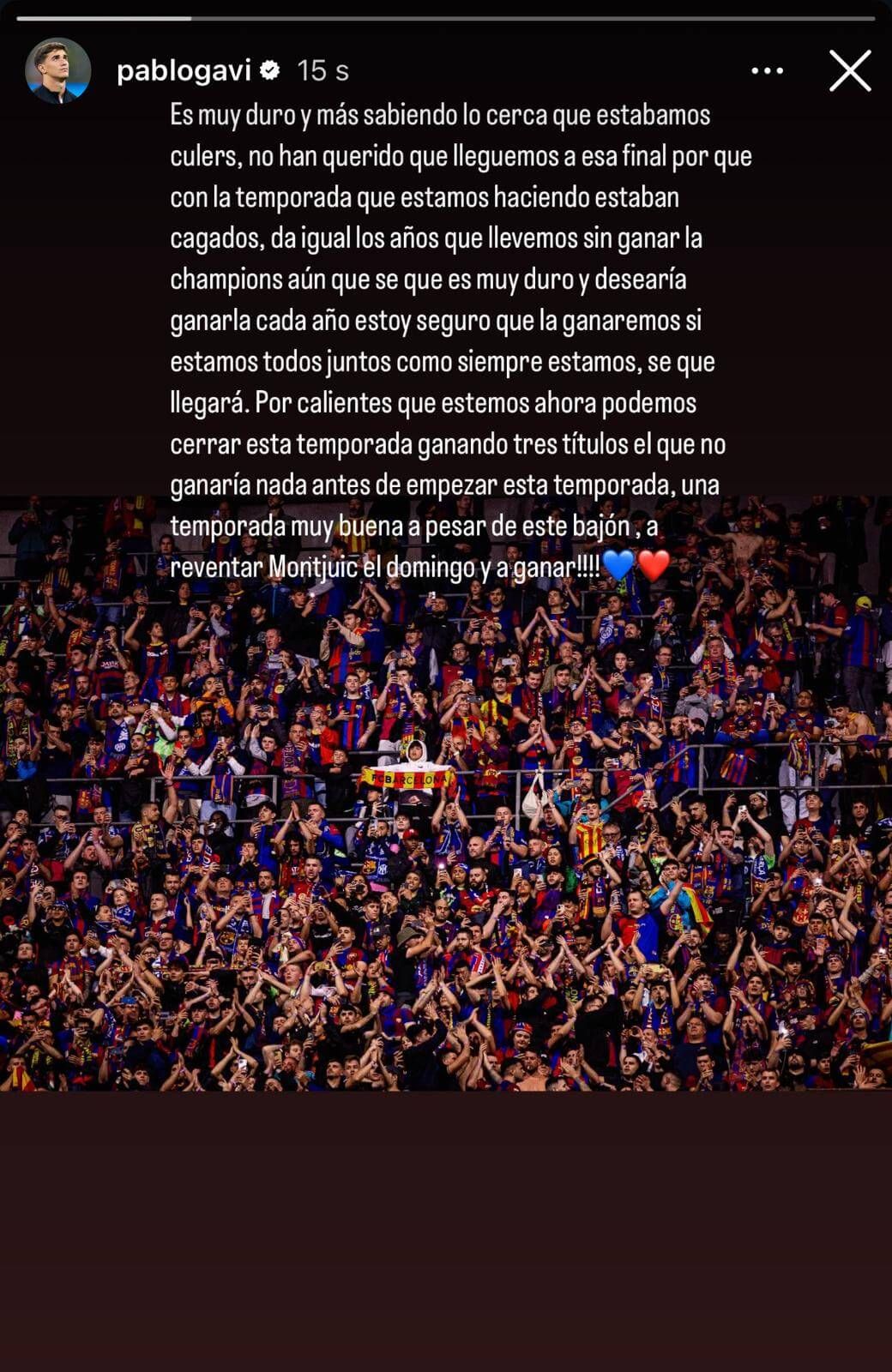Click the verified badge beside pablogavi
Screen dimensions: 892x1372
pos(271,72)
